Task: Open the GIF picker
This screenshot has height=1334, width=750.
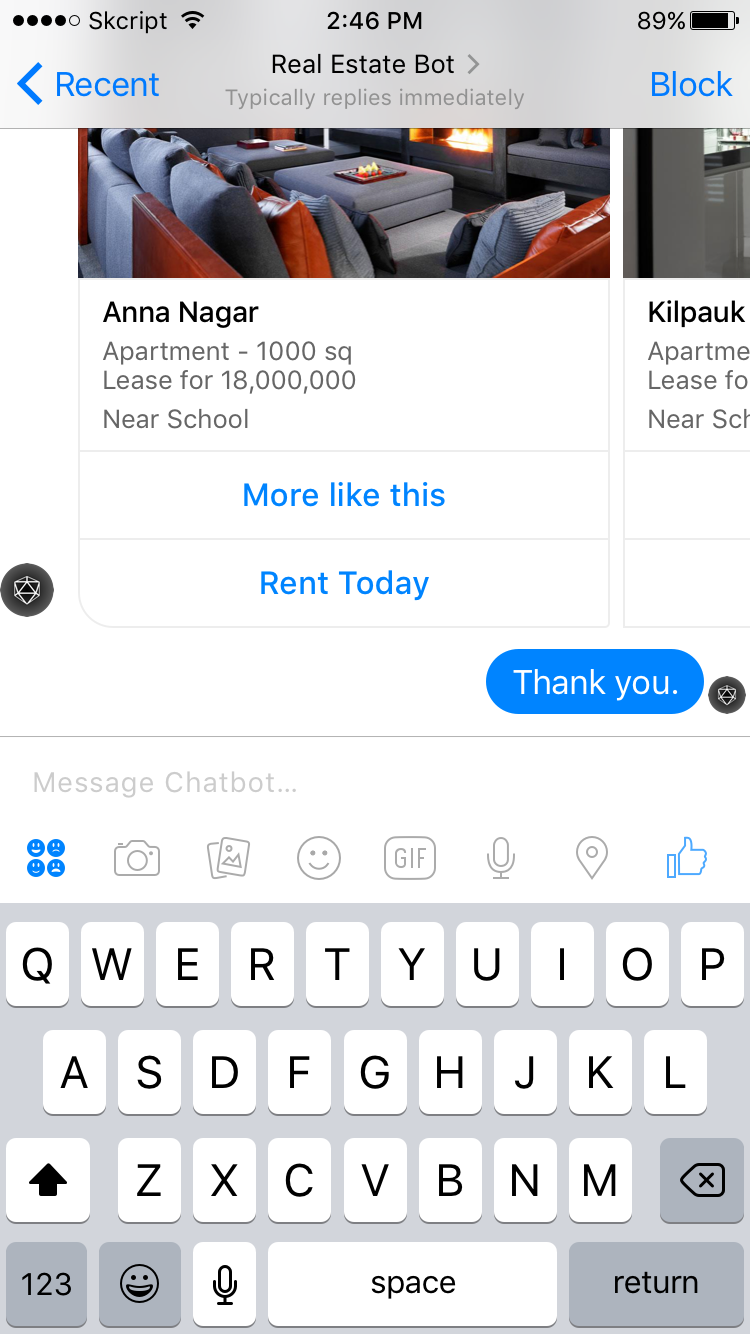Action: pos(409,857)
